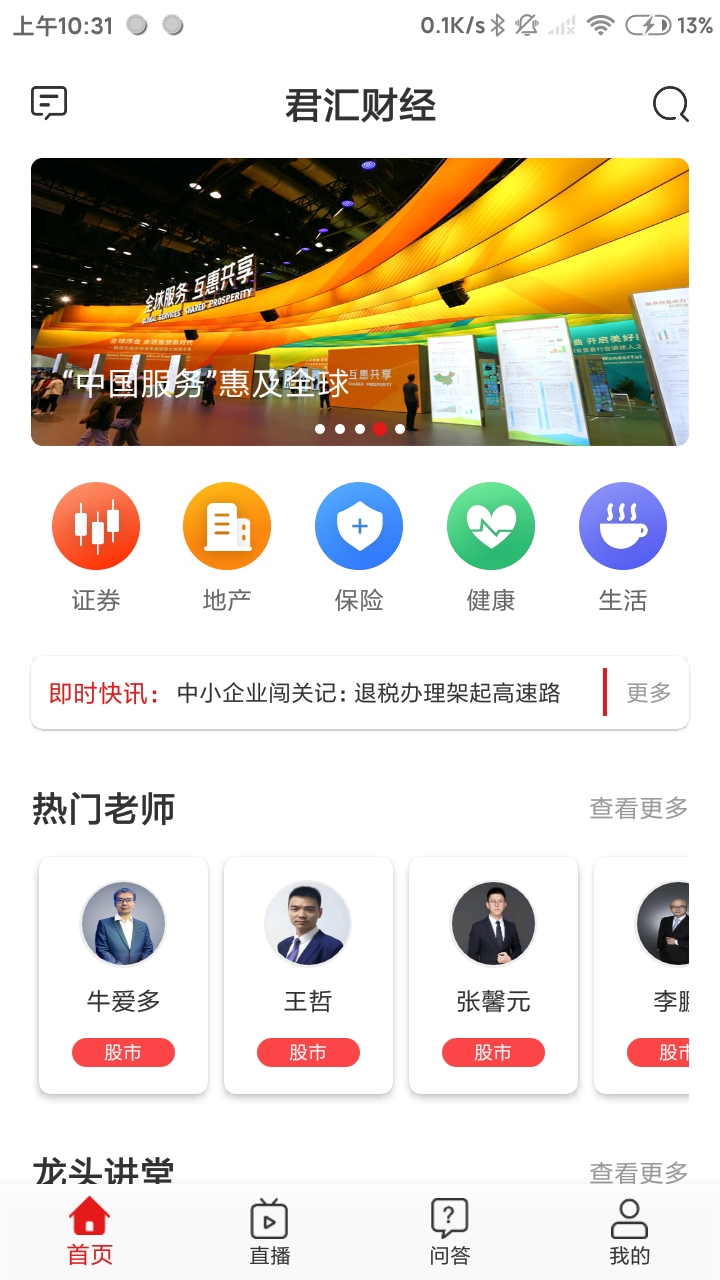The width and height of the screenshot is (720, 1280).
Task: Tap teacher 张馨元's avatar photo
Action: [x=492, y=922]
